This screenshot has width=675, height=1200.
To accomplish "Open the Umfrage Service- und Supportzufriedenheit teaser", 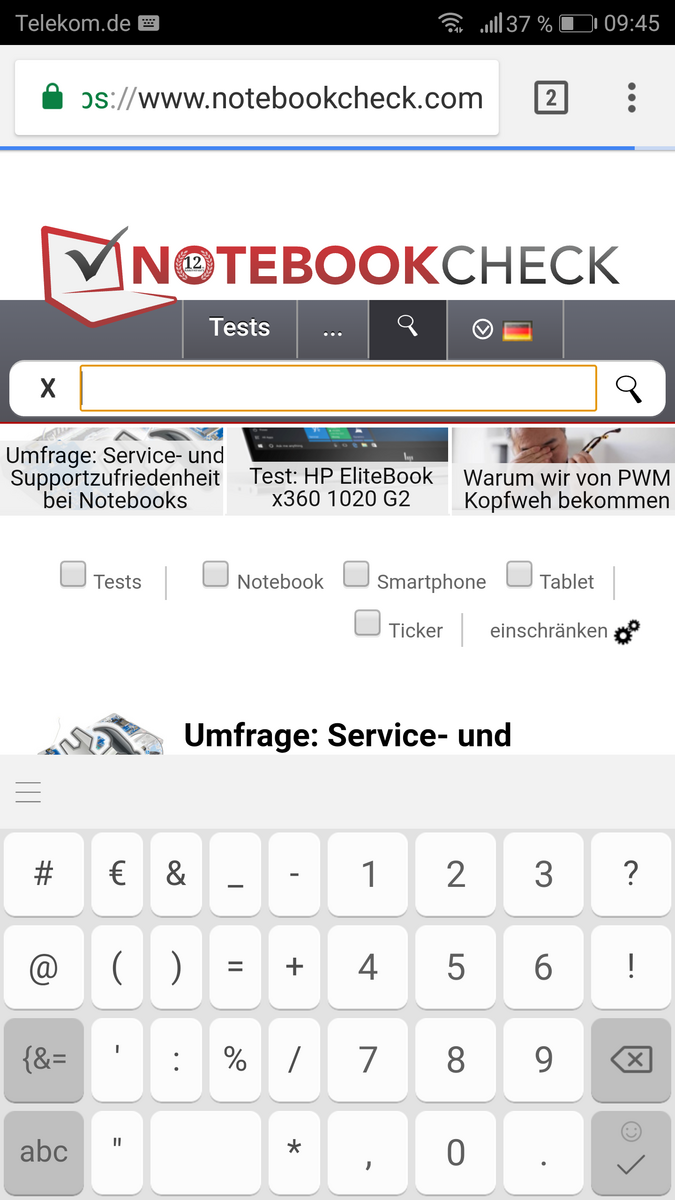I will point(112,471).
